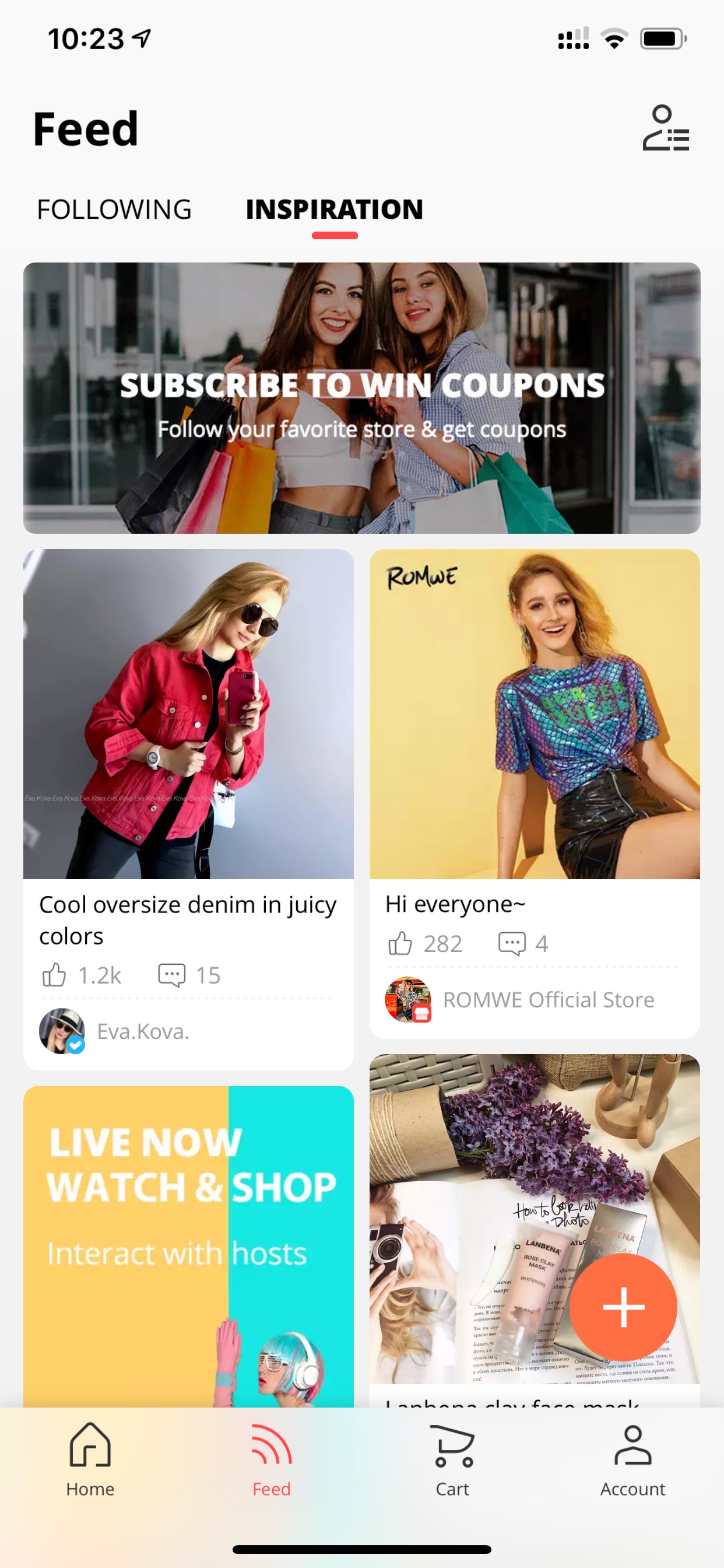This screenshot has height=1568, width=724.
Task: Like the Cool oversize denim post
Action: click(x=54, y=975)
